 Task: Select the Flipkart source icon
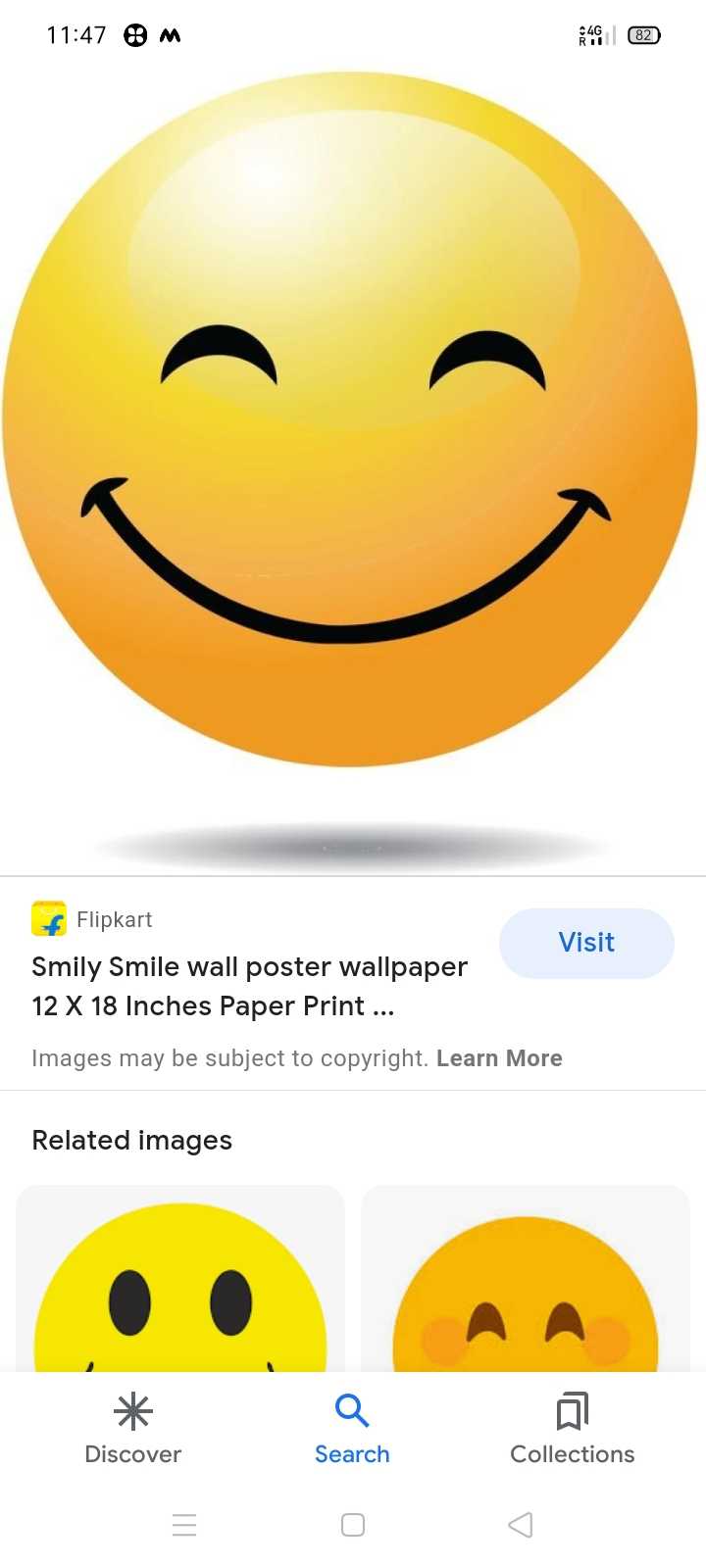pyautogui.click(x=48, y=919)
